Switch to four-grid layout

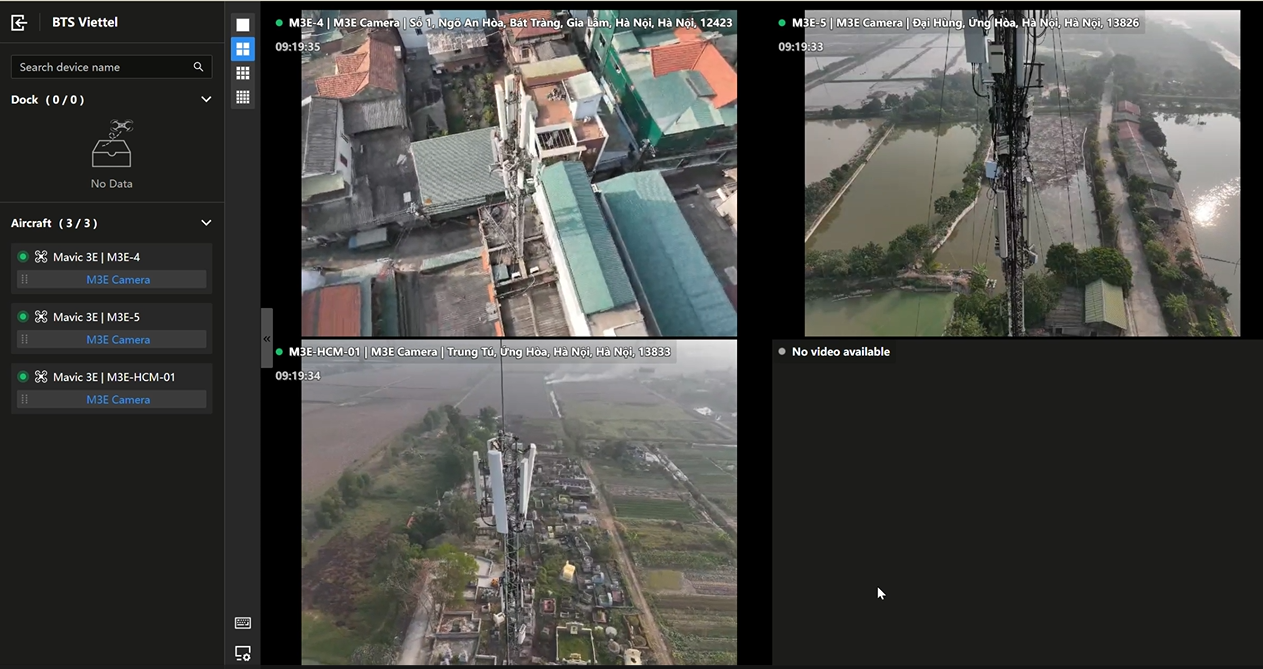[x=243, y=49]
